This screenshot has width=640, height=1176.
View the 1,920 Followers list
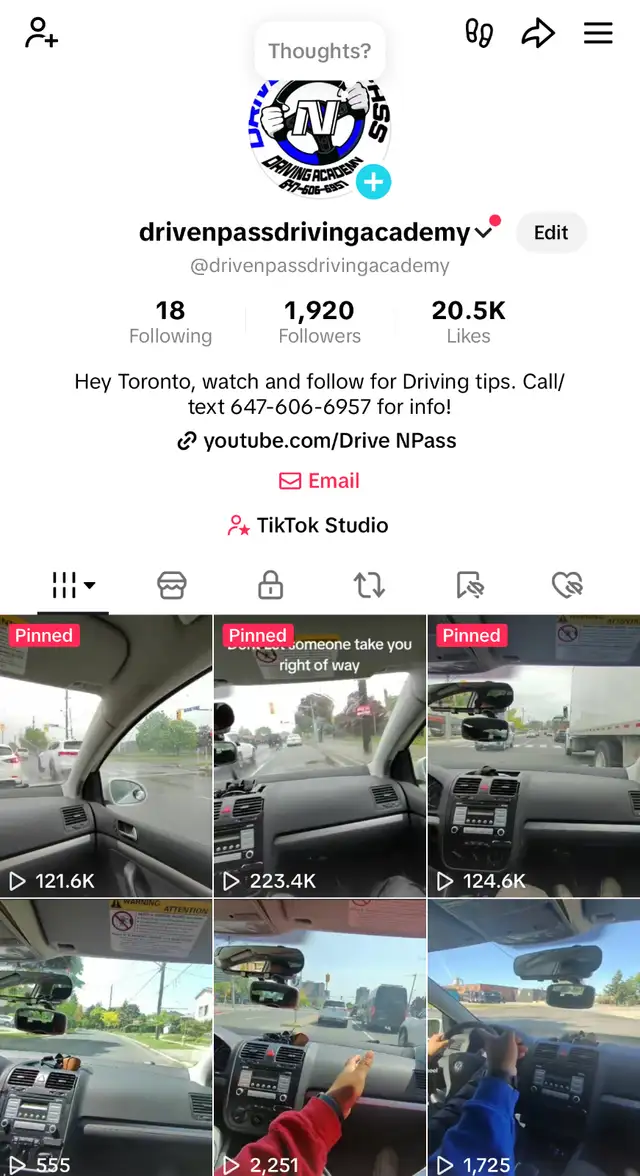pyautogui.click(x=320, y=322)
